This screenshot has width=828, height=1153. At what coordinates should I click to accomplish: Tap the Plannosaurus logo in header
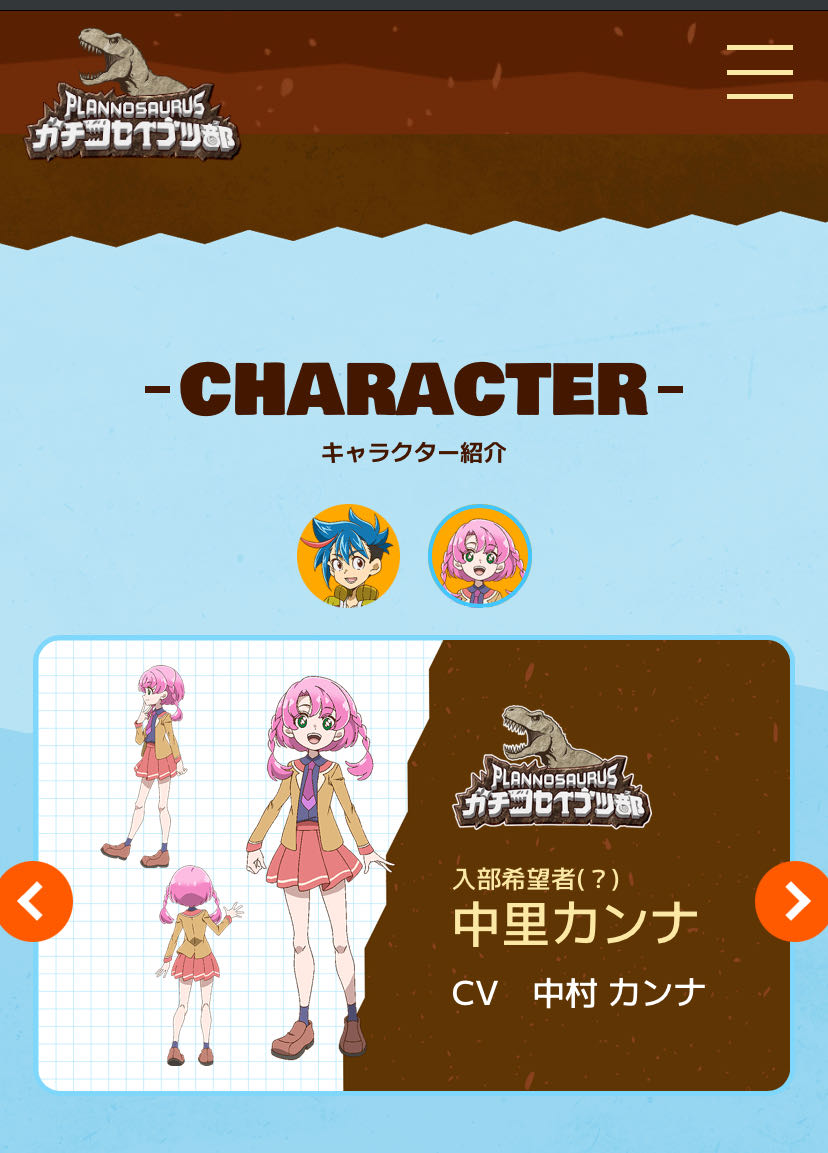(x=133, y=95)
